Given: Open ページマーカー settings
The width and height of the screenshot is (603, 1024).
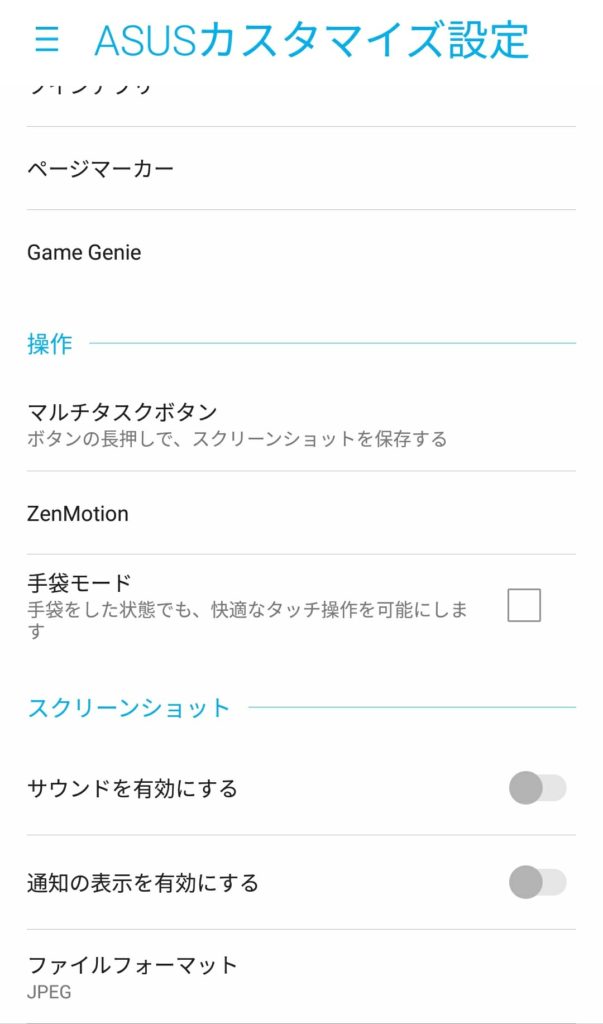Looking at the screenshot, I should click(301, 168).
